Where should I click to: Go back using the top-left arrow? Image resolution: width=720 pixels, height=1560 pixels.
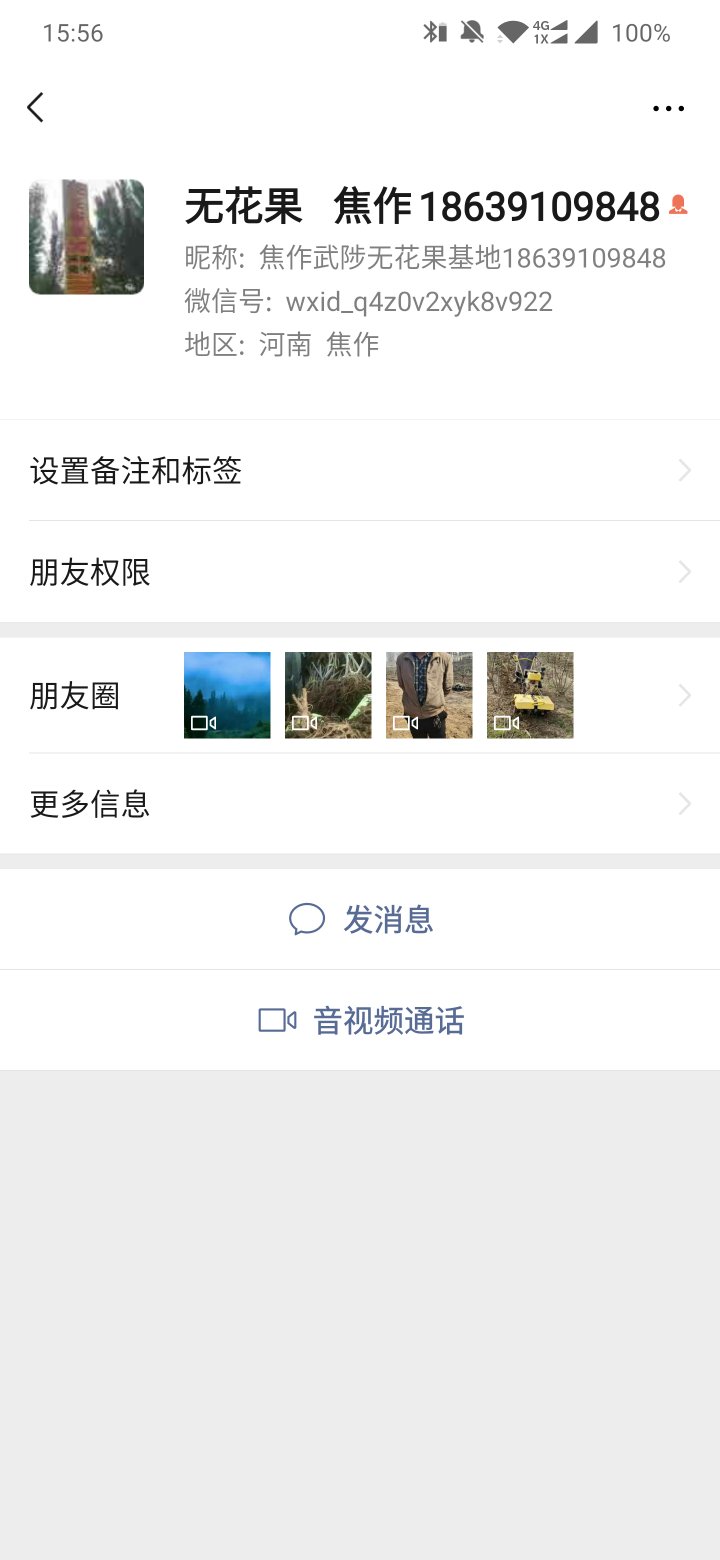tap(36, 108)
